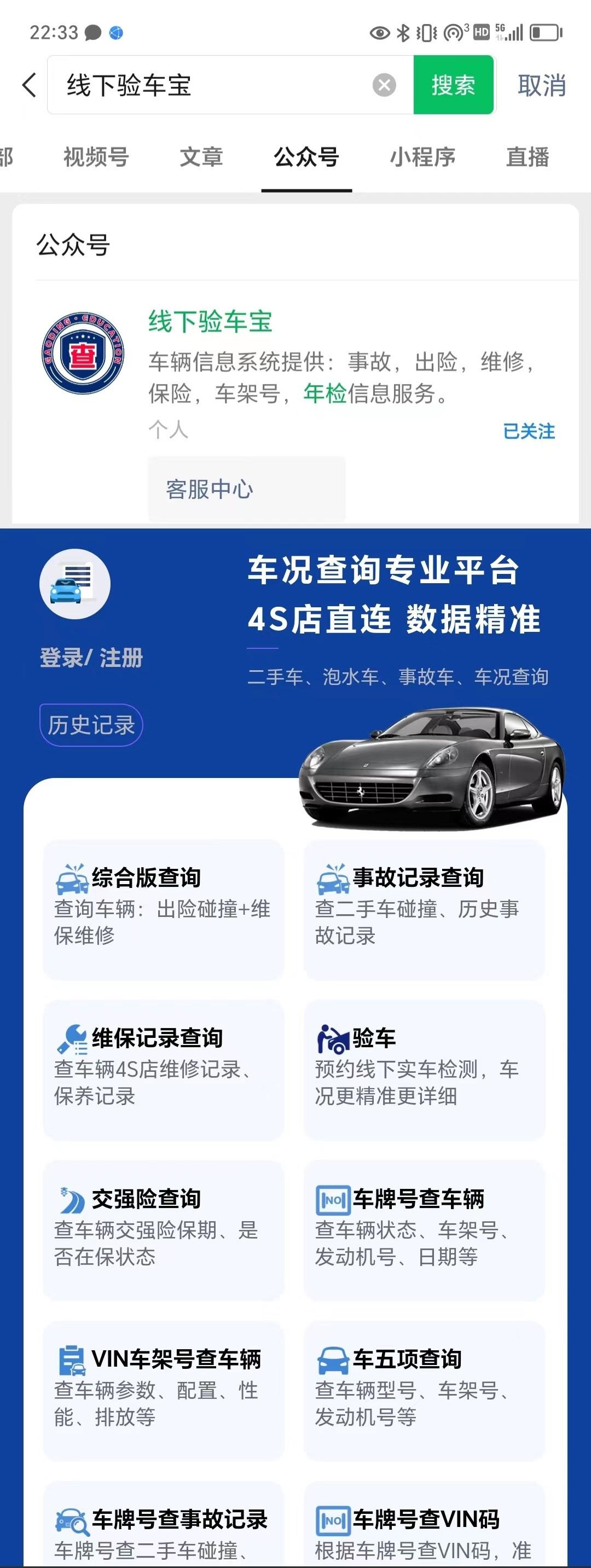Switch to the 直播 tab

pyautogui.click(x=528, y=158)
